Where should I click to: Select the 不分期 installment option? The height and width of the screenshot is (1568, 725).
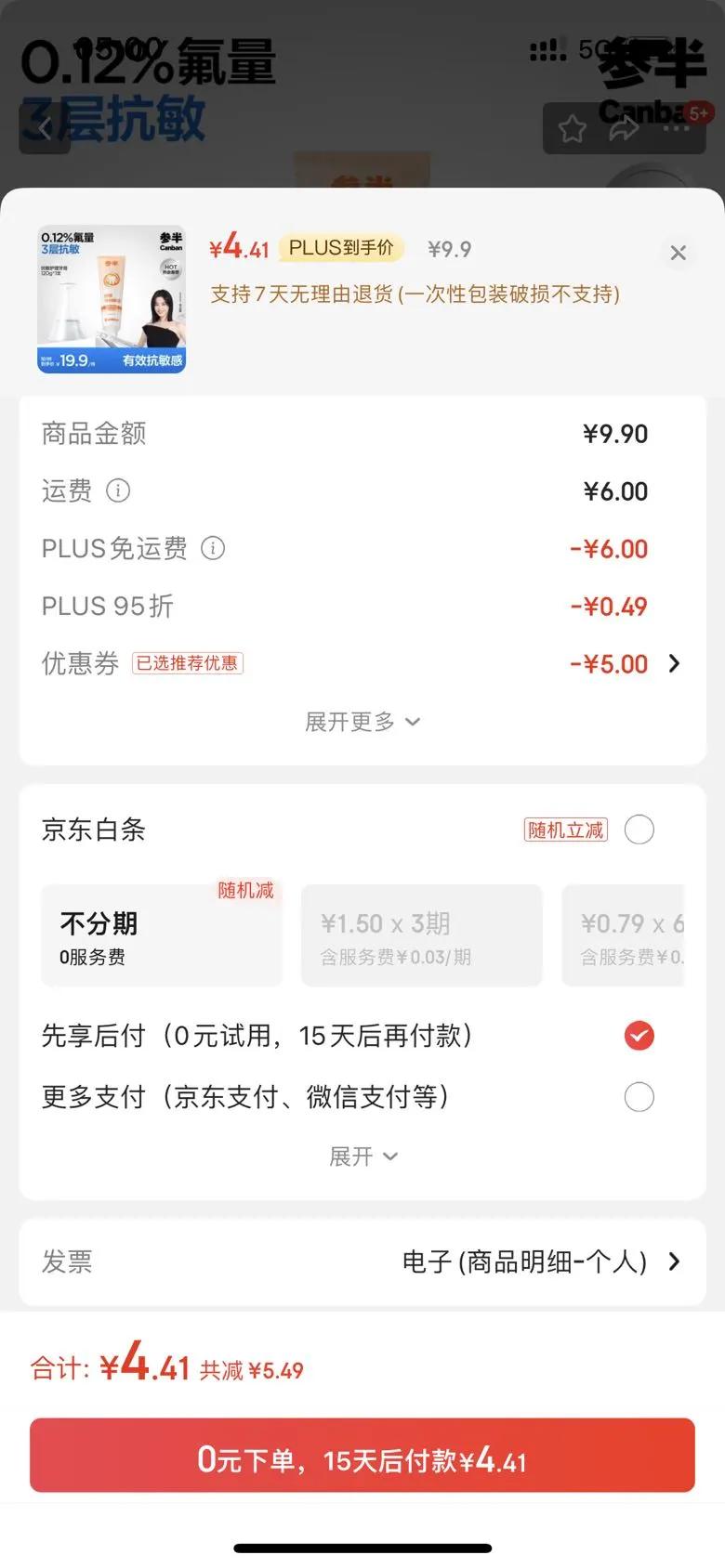162,934
